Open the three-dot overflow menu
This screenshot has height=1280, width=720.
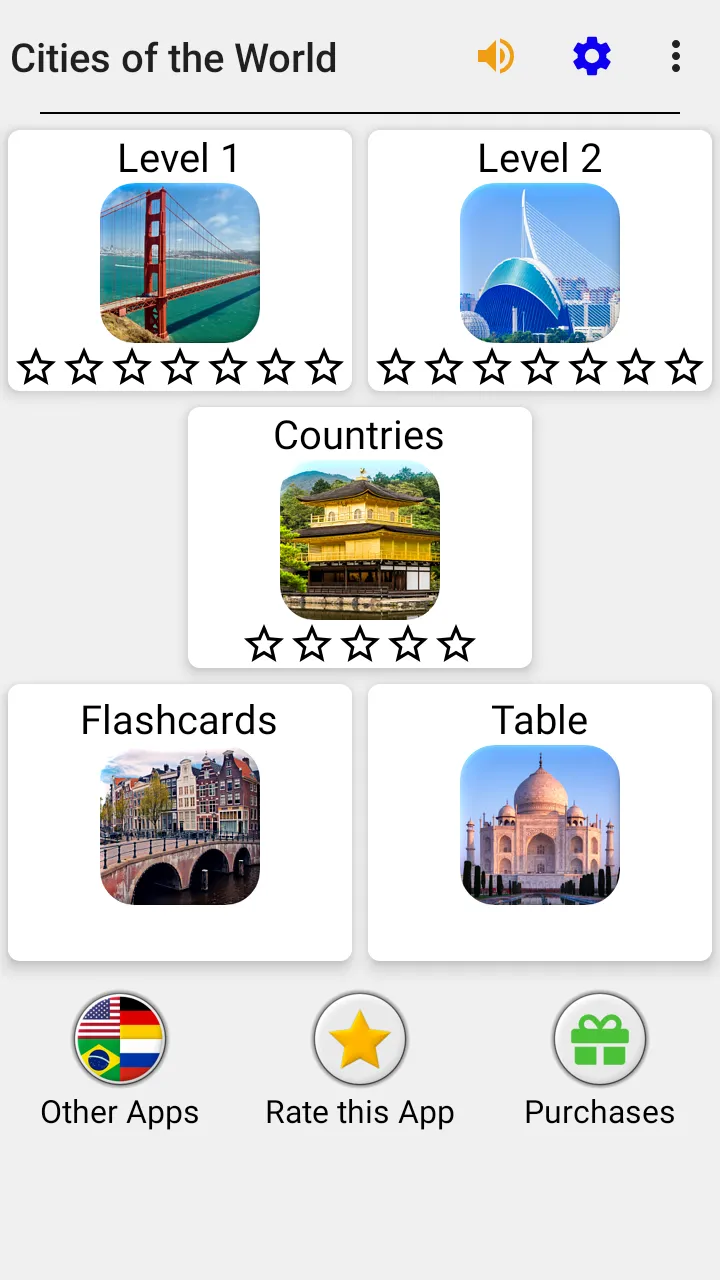point(675,57)
